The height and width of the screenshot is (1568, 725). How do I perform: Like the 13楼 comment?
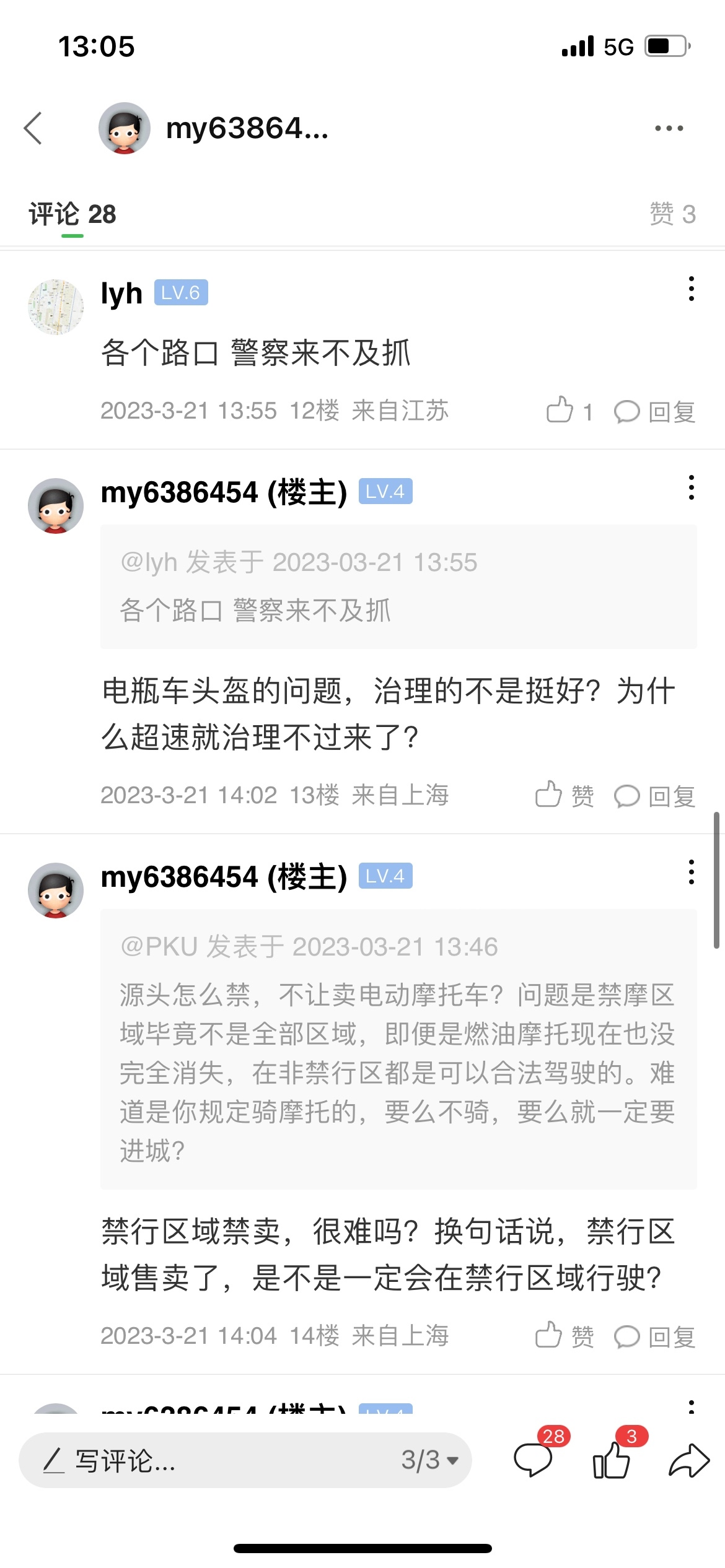[564, 795]
